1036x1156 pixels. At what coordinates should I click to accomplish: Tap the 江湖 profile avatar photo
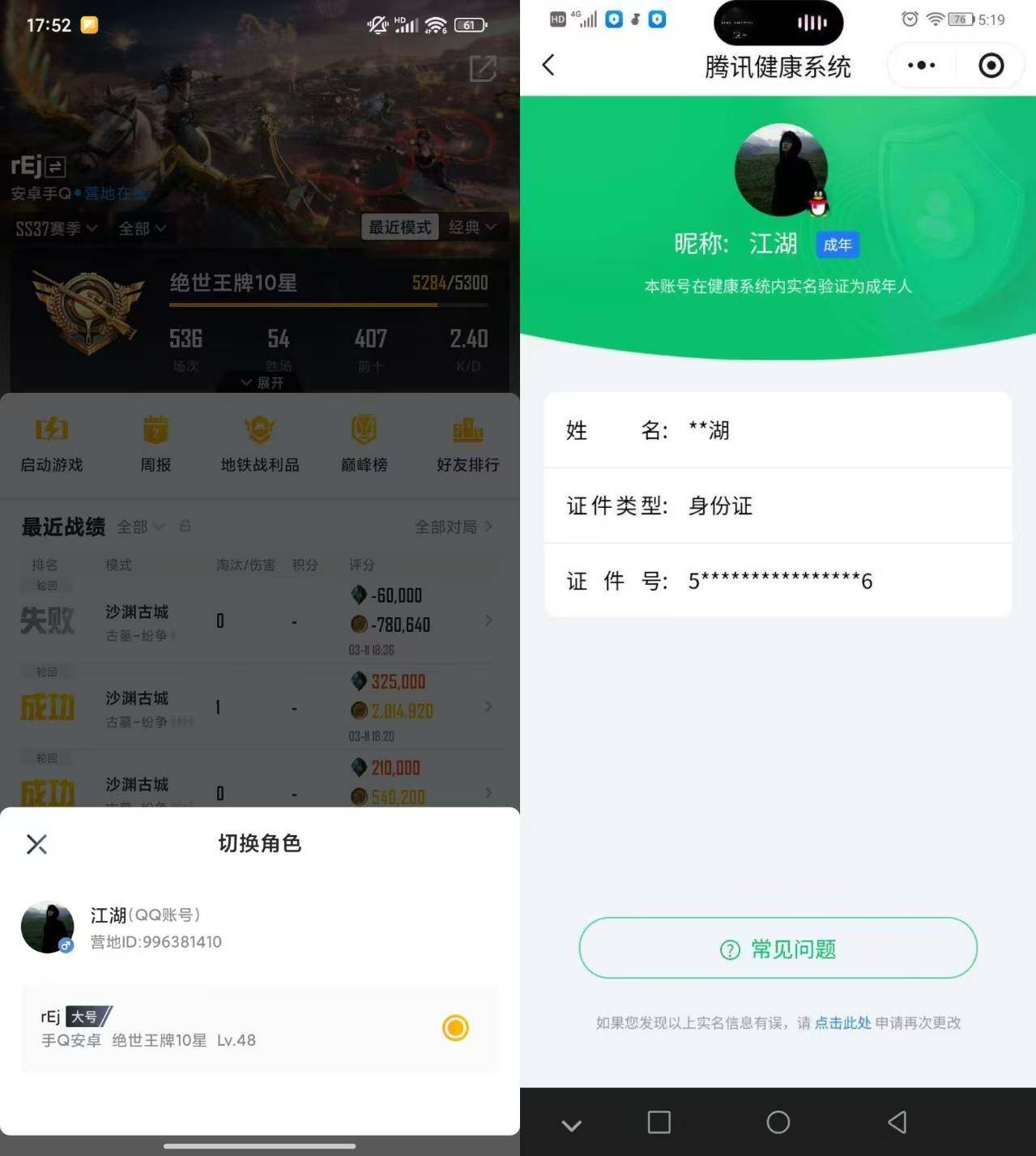coord(779,170)
